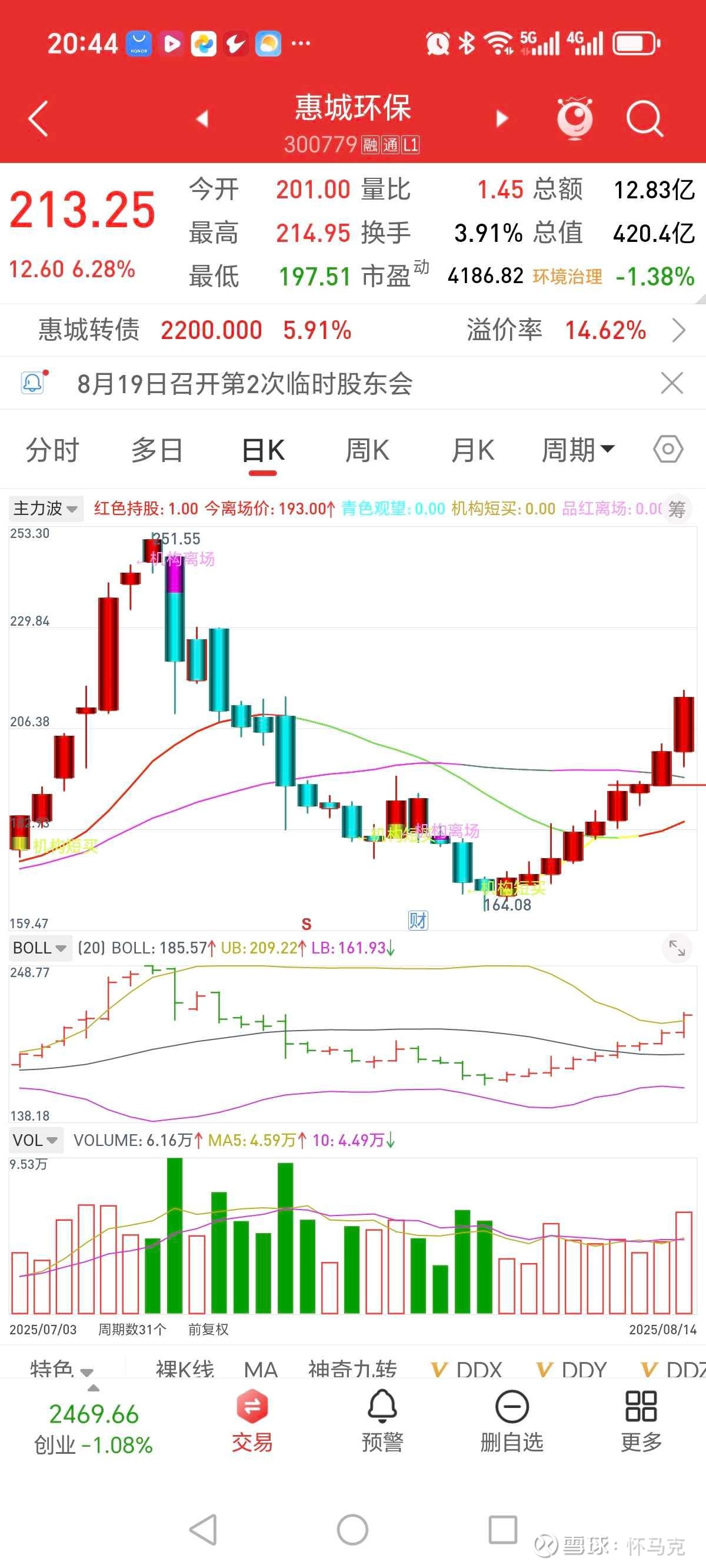Open the 主力波 indicator dropdown
The image size is (706, 1568).
tap(46, 509)
